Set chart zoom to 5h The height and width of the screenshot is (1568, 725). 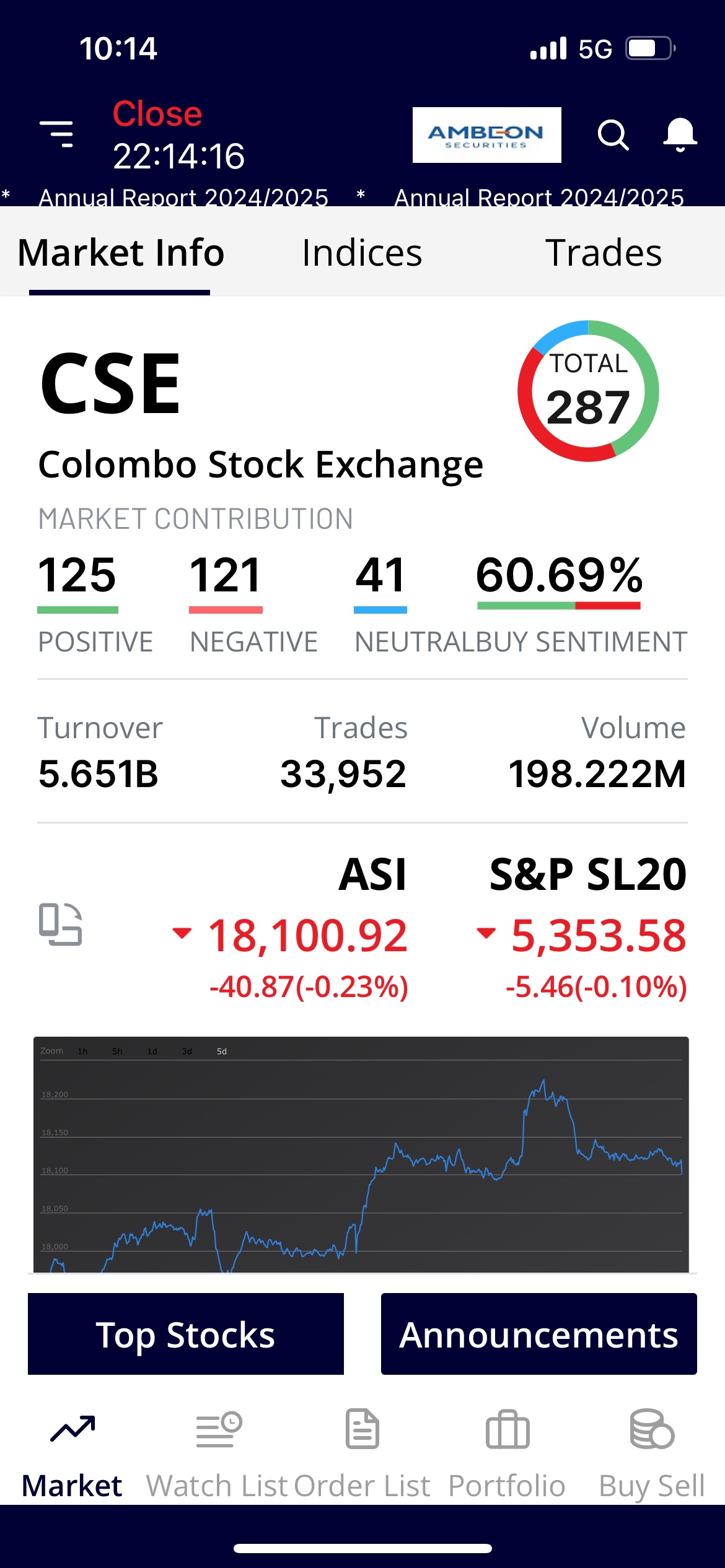click(117, 1052)
